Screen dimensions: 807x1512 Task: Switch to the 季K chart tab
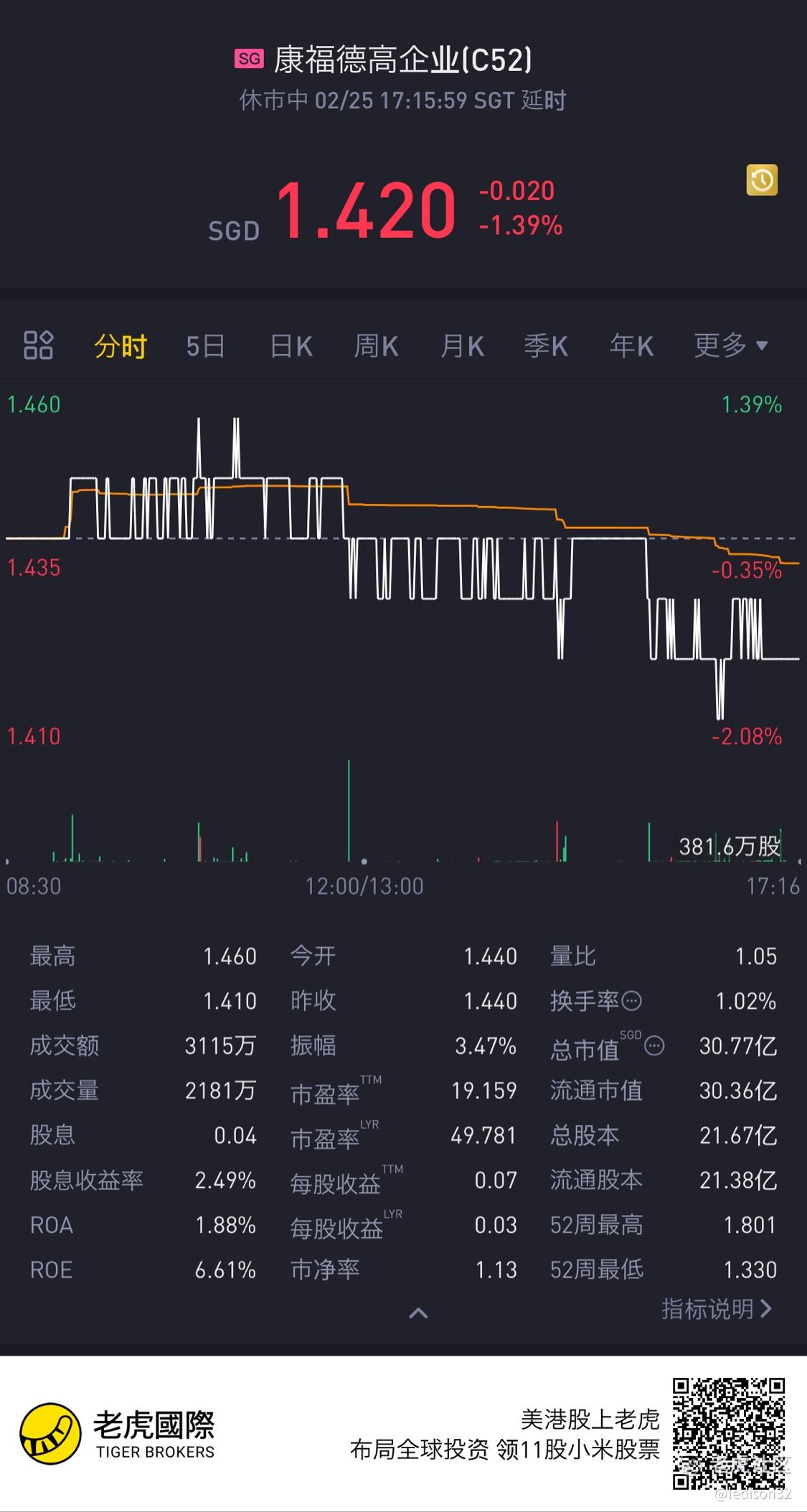coord(546,346)
